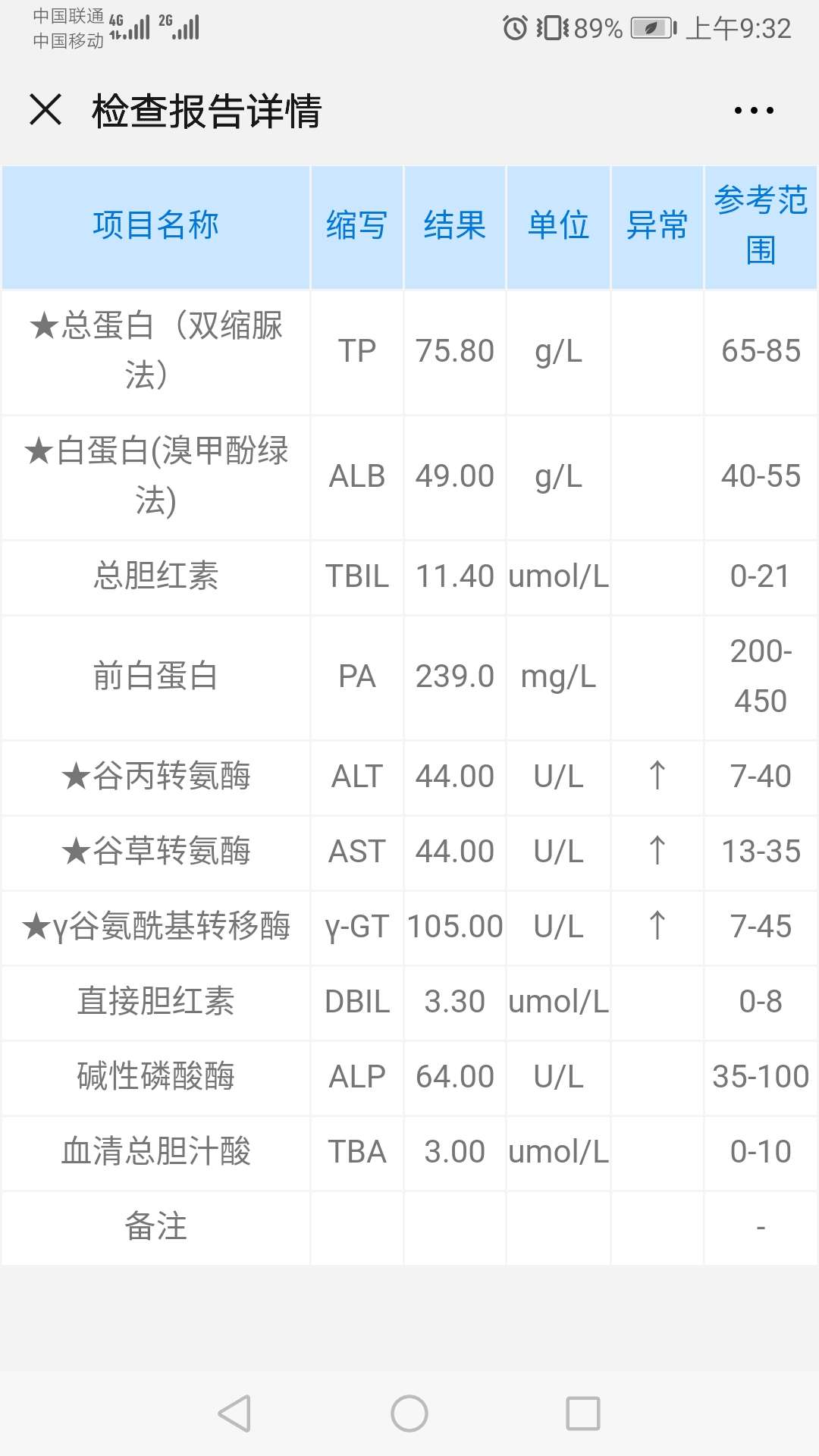
Task: Go back using the system back button
Action: click(234, 1414)
